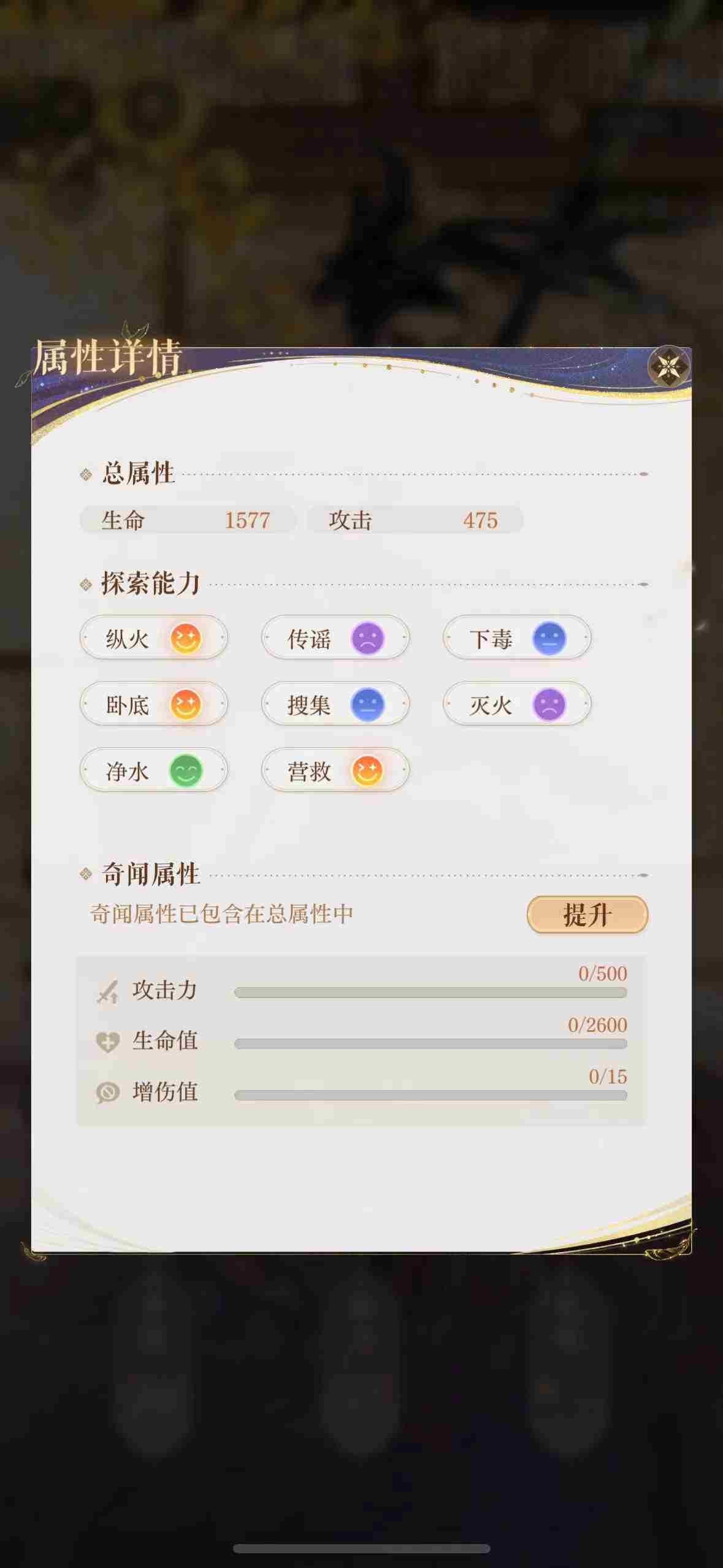This screenshot has height=1568, width=723.
Task: Select the 营救 ability chip
Action: point(335,771)
